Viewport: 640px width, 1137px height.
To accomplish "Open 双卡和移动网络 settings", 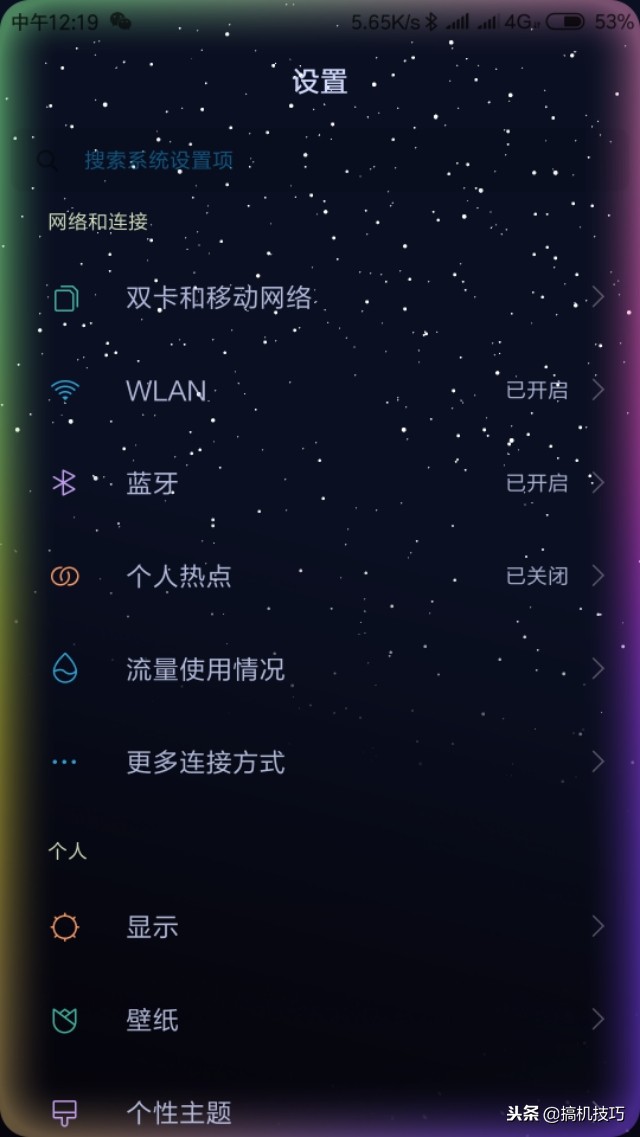I will [x=320, y=297].
